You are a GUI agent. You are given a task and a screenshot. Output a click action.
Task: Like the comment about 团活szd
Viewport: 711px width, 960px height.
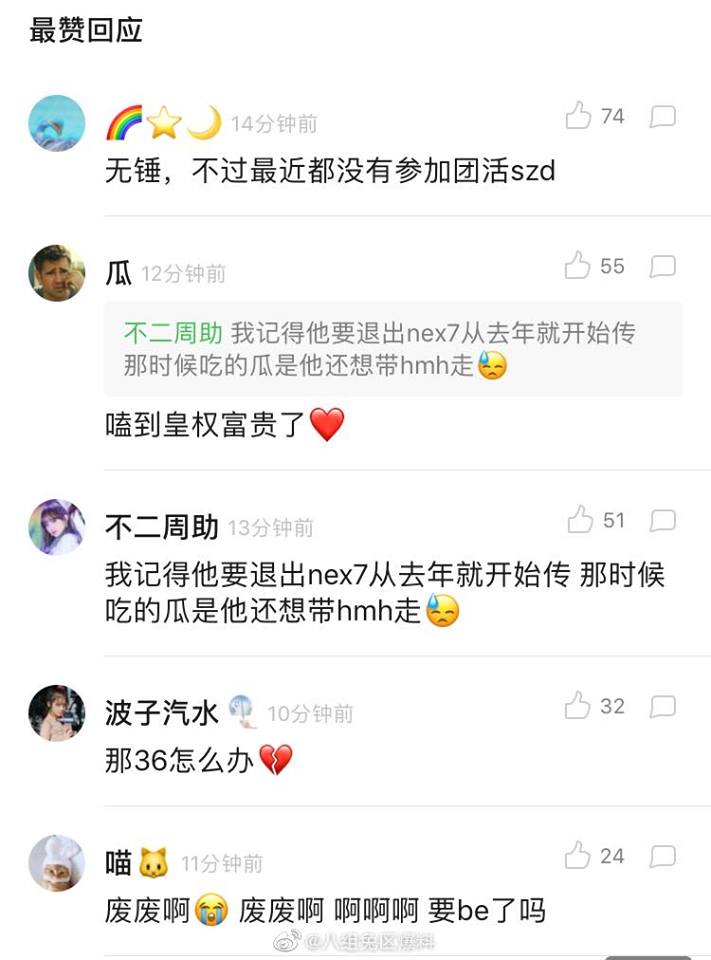579,116
